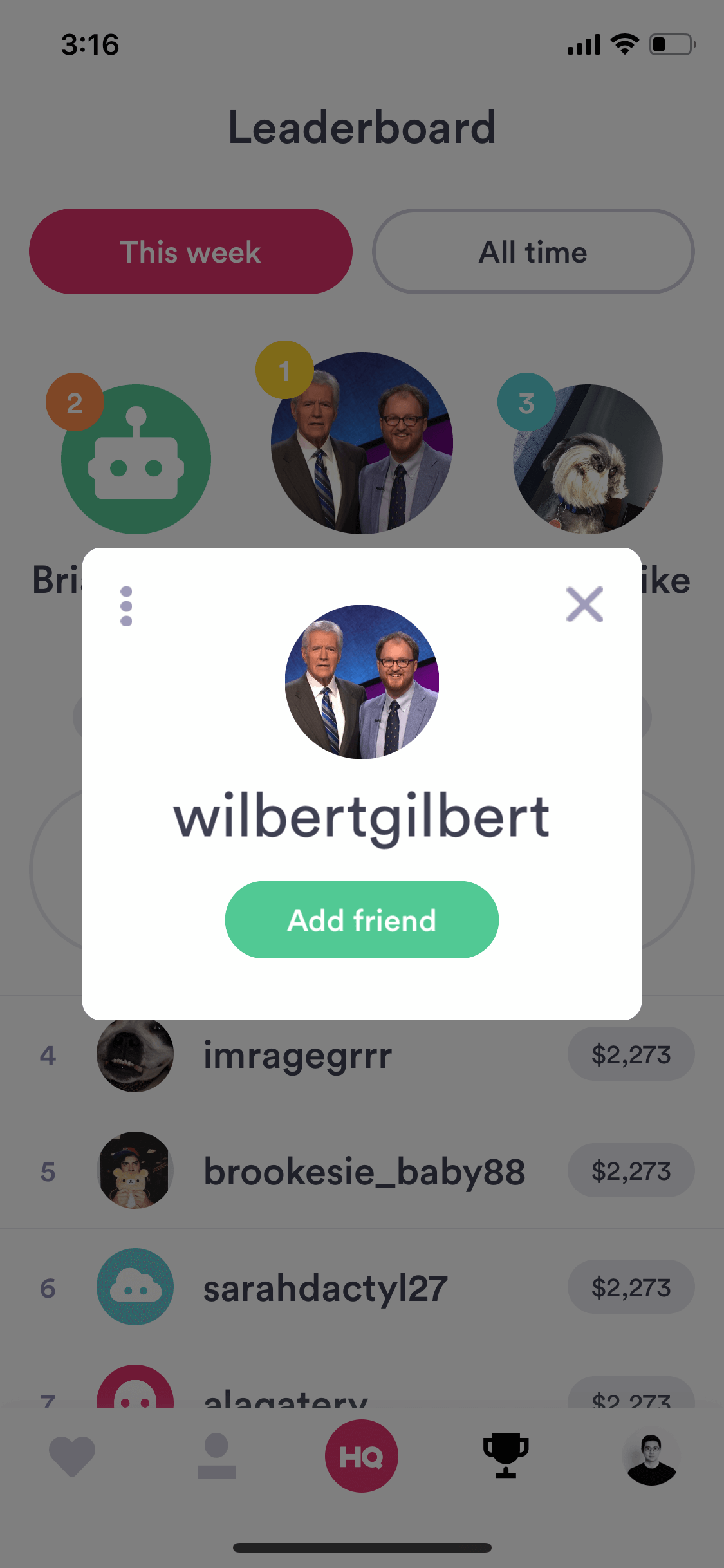This screenshot has width=724, height=1568.
Task: Add wilbertgilbert as a friend
Action: (362, 919)
